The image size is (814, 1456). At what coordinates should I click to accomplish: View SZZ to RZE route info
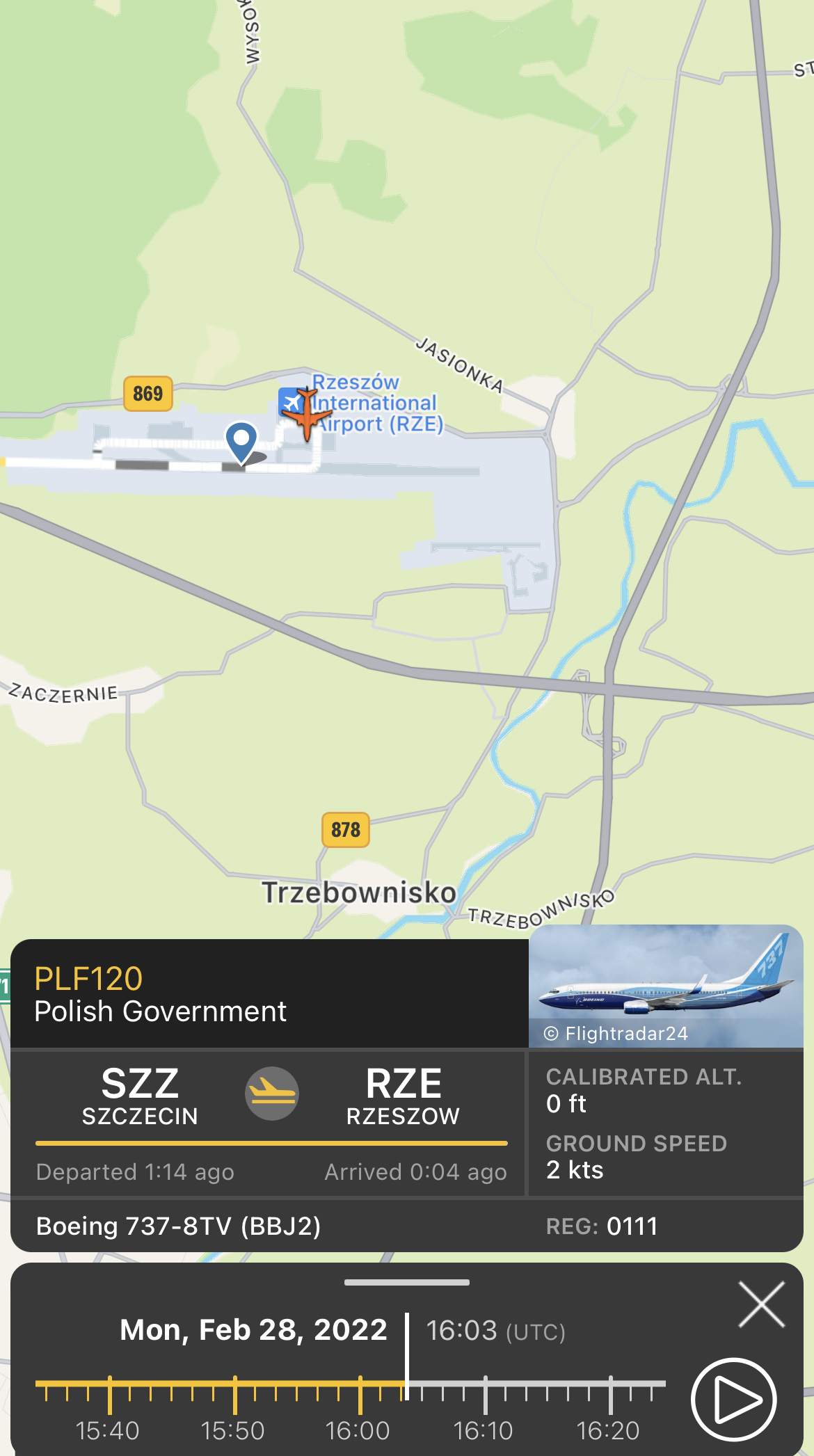point(271,1094)
